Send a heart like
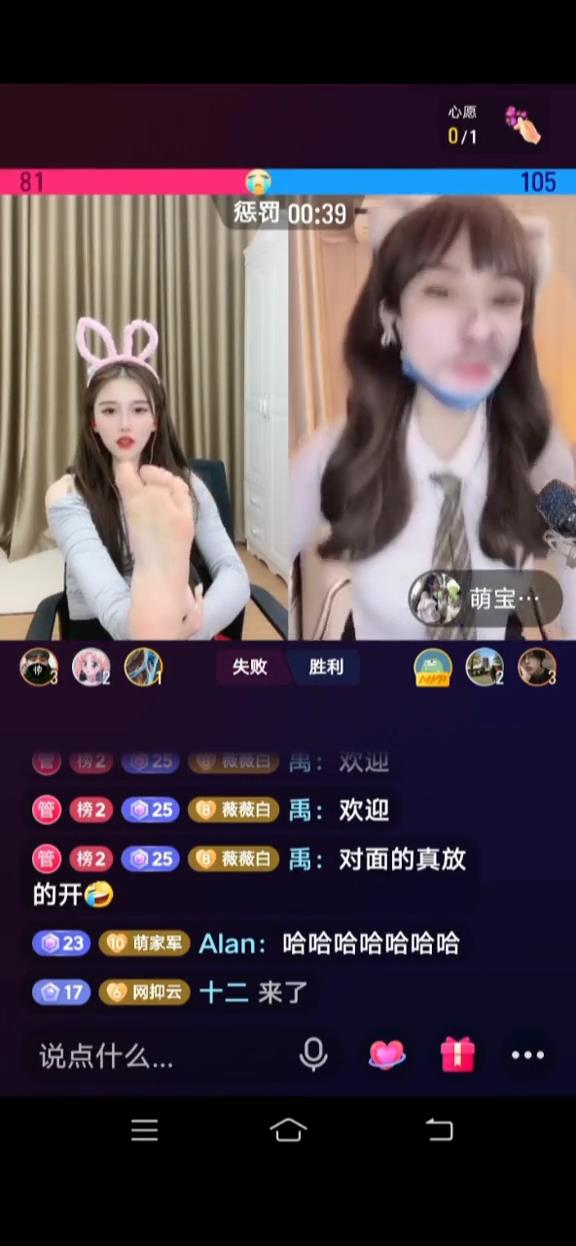This screenshot has width=576, height=1246. [386, 1055]
